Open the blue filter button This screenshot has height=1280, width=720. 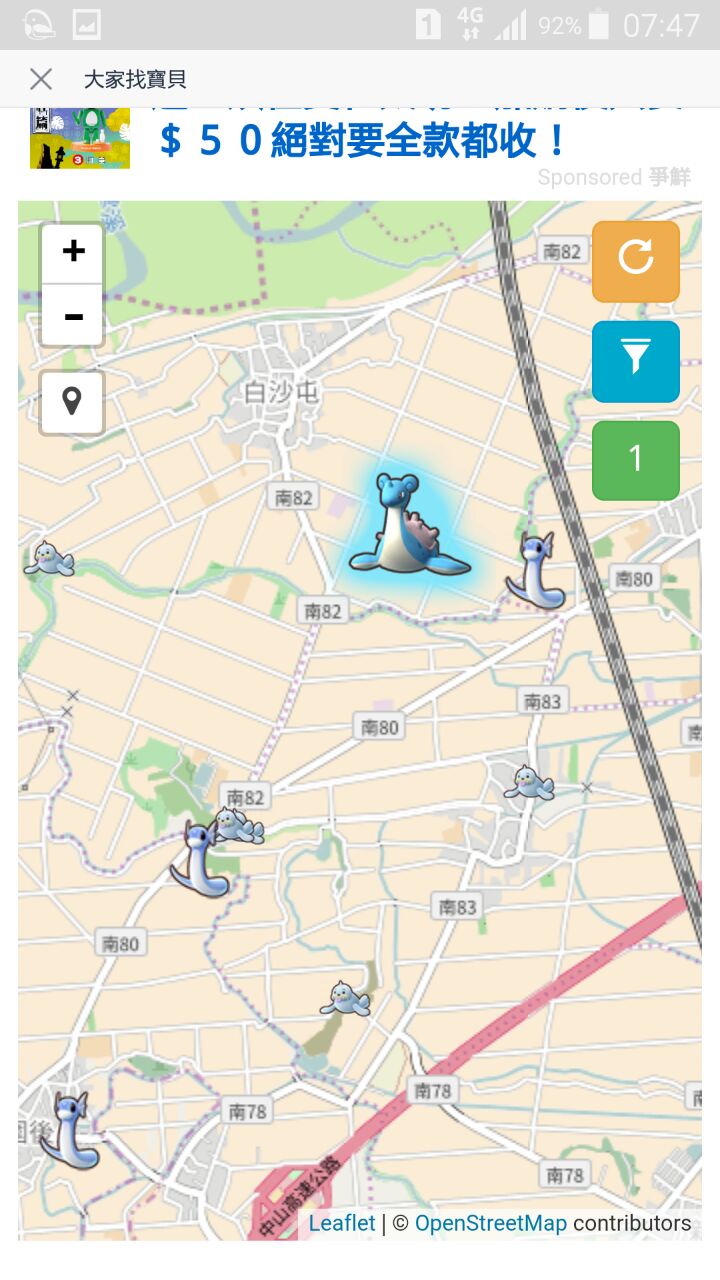[x=636, y=361]
